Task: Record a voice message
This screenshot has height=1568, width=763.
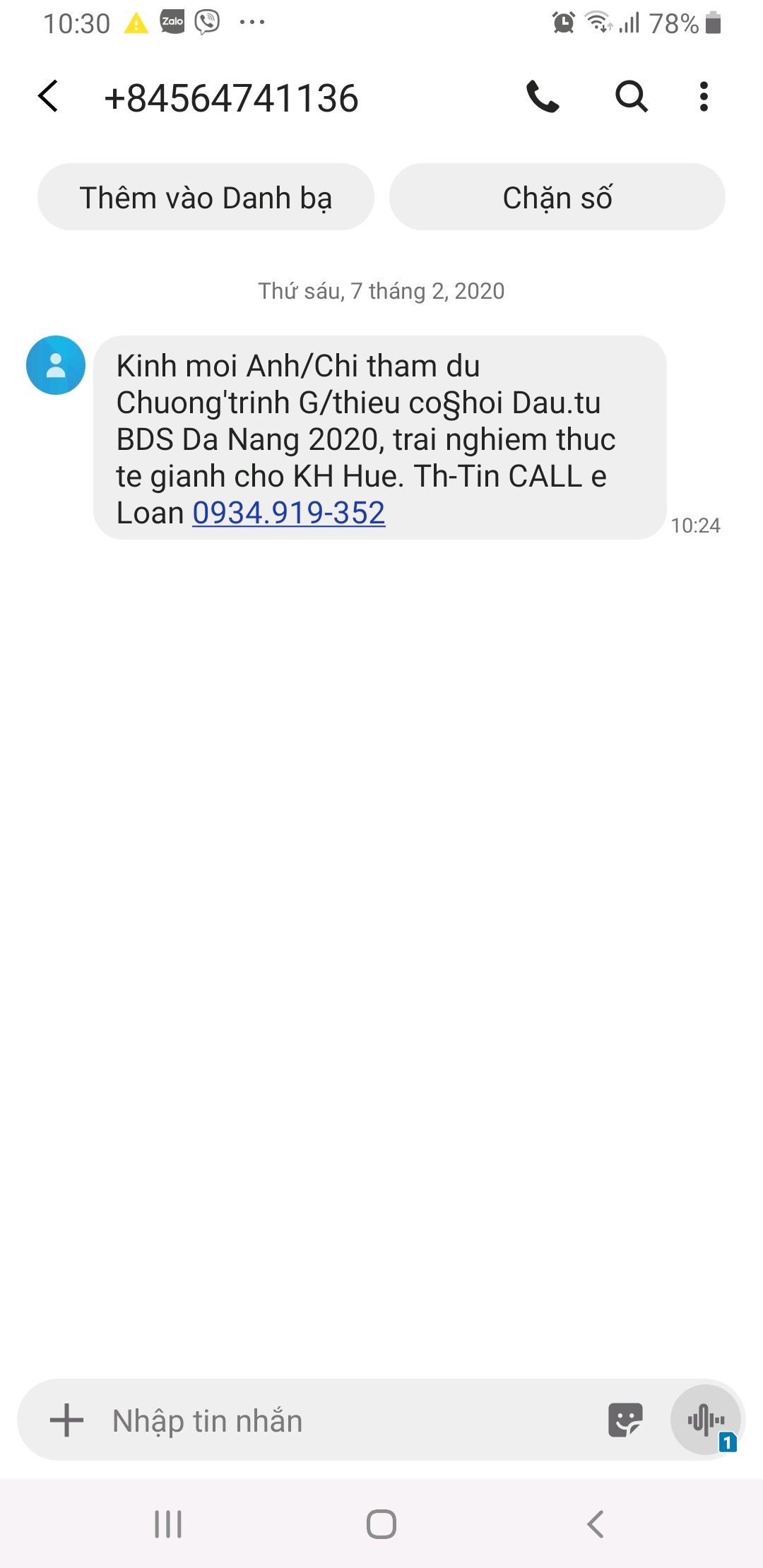Action: [x=706, y=1420]
